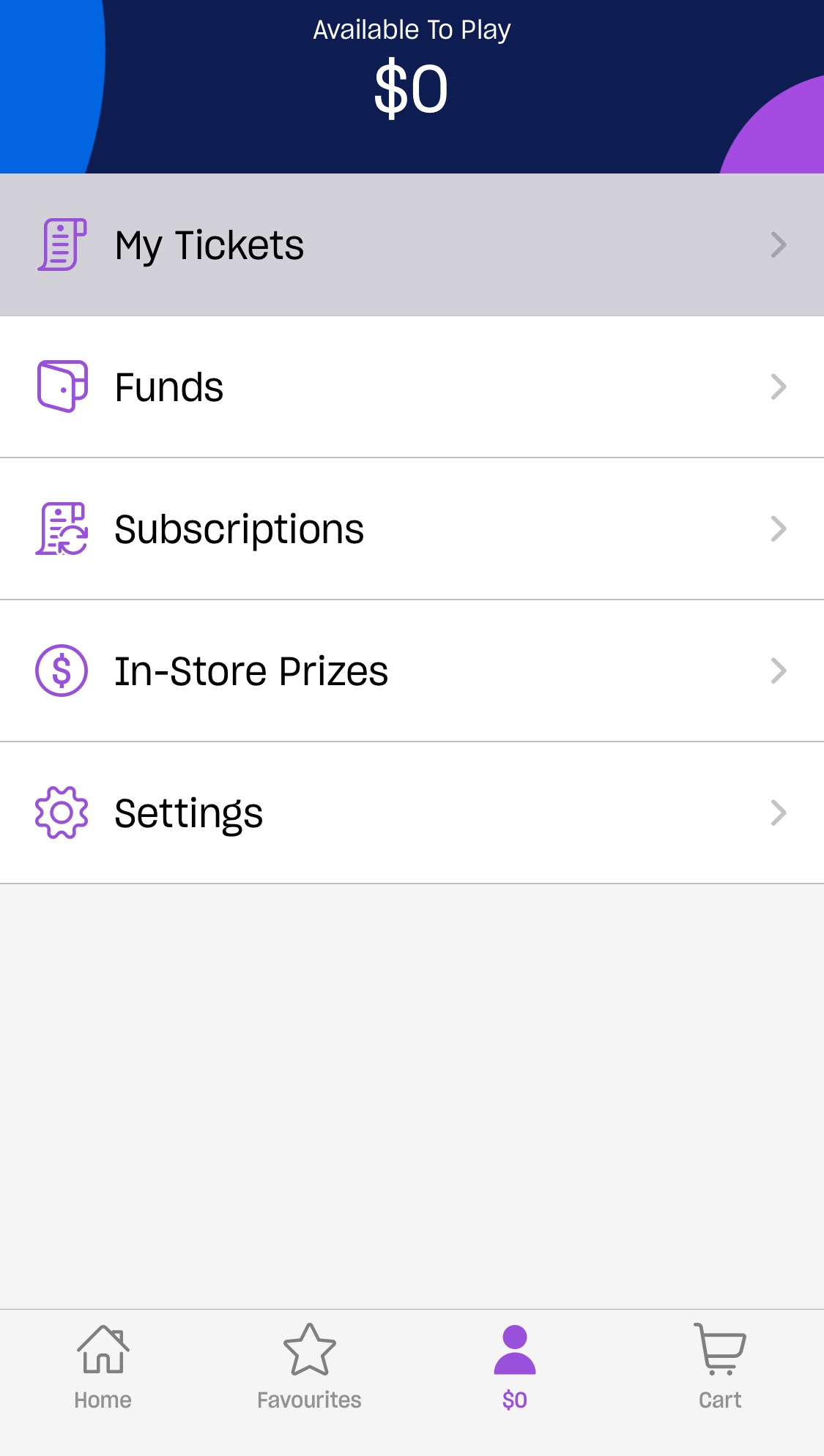This screenshot has width=824, height=1456.
Task: Open Settings
Action: (x=412, y=813)
